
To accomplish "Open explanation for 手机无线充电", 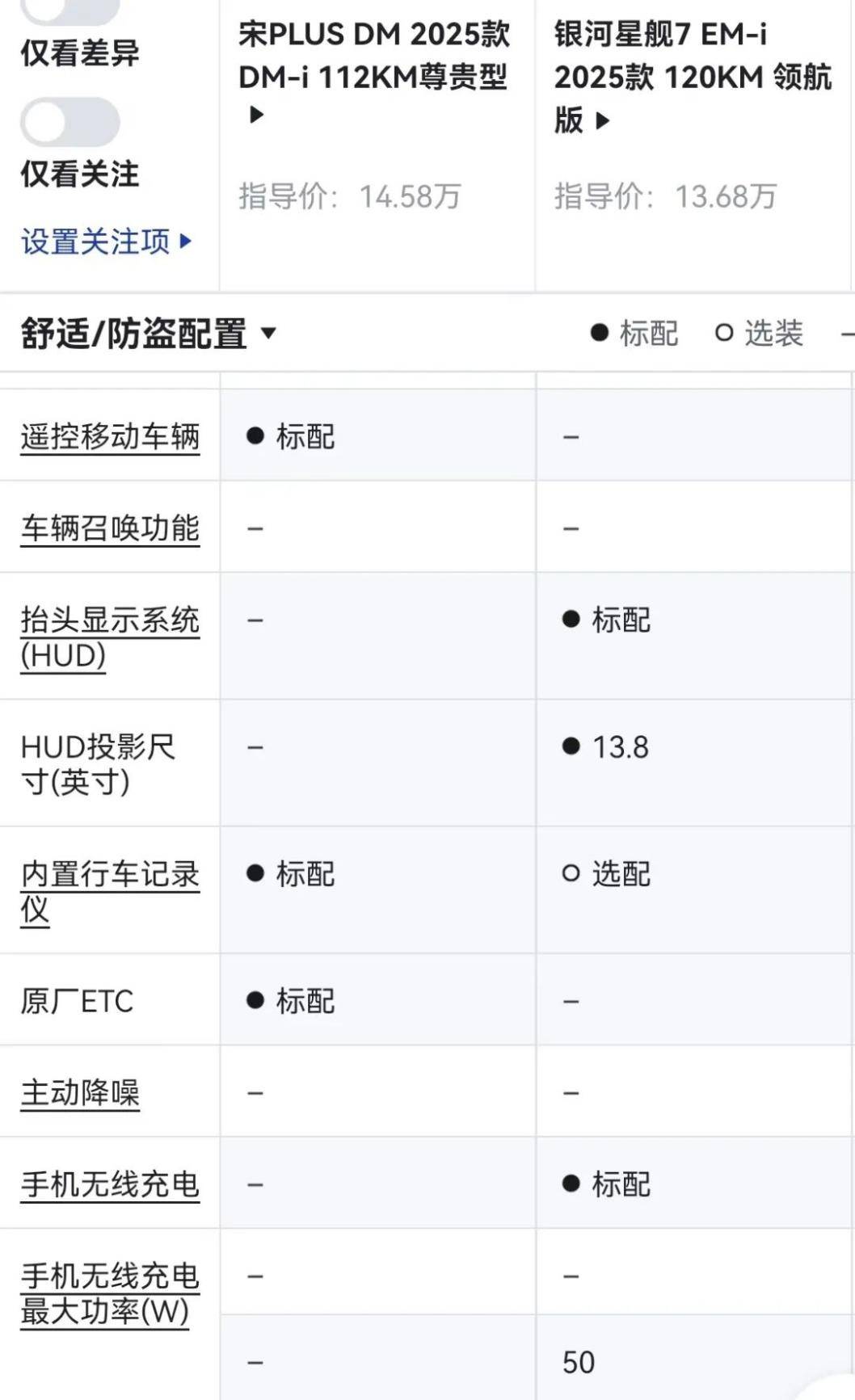I will click(x=110, y=1184).
